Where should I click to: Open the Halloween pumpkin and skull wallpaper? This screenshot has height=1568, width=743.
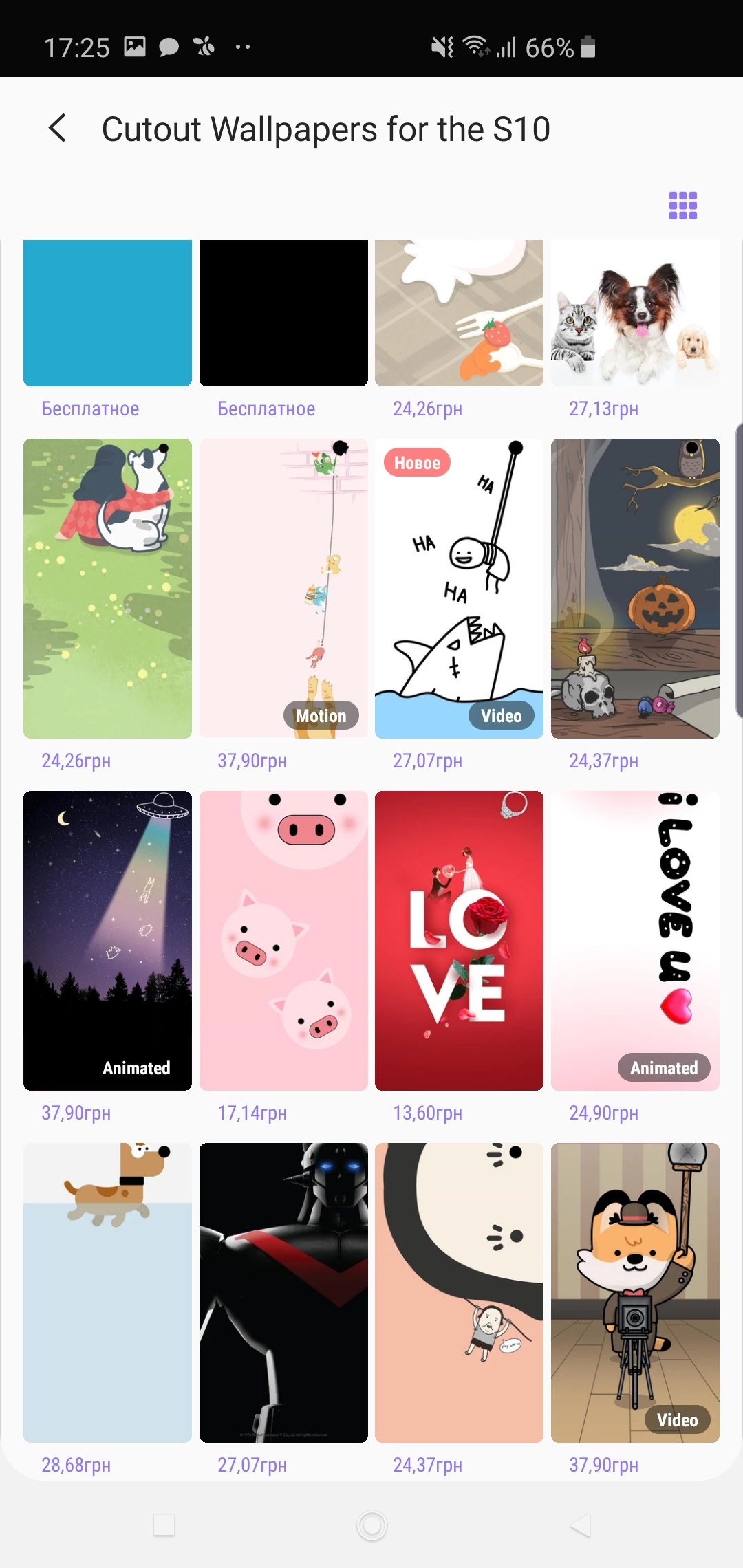635,589
